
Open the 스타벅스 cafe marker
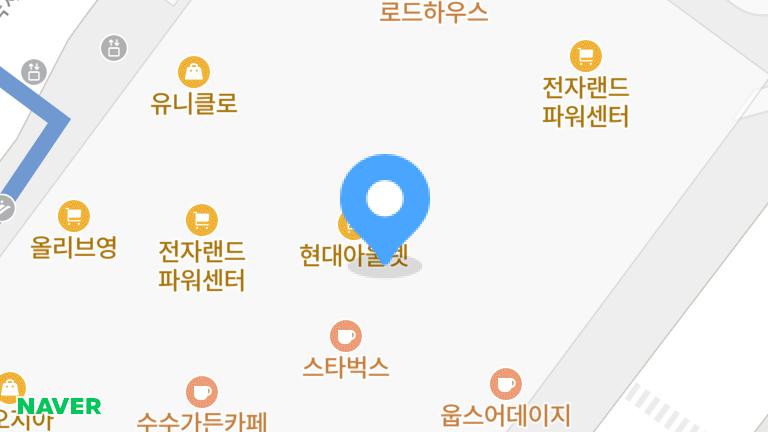tap(345, 336)
